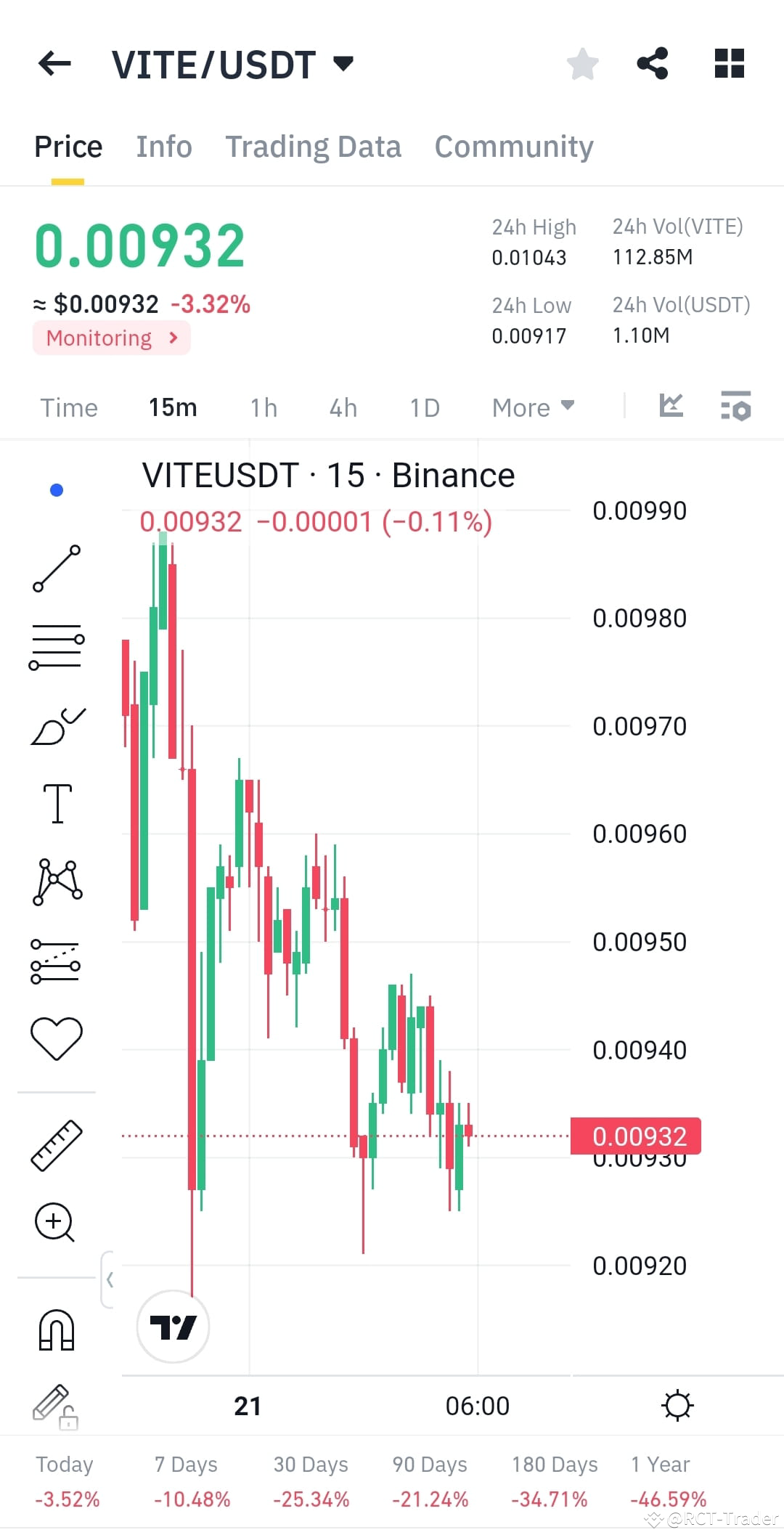Open the XABCD pattern tool
Screen dimensions: 784x1535
[x=57, y=881]
